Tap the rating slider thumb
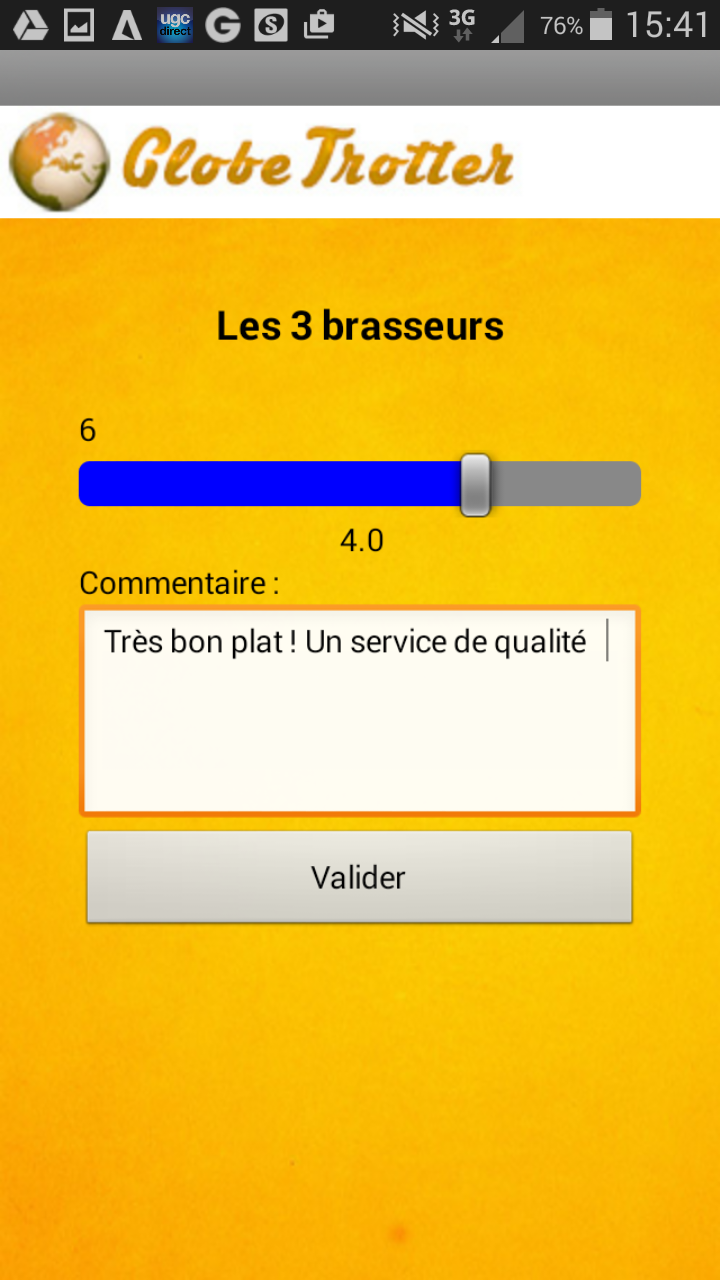Image resolution: width=720 pixels, height=1280 pixels. pyautogui.click(x=475, y=485)
